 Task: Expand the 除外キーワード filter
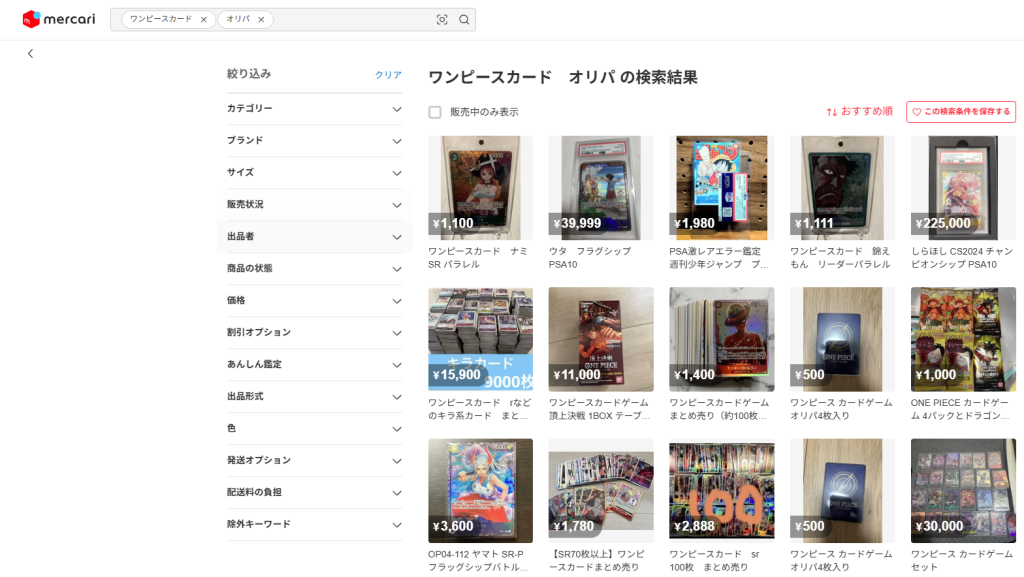(x=314, y=525)
